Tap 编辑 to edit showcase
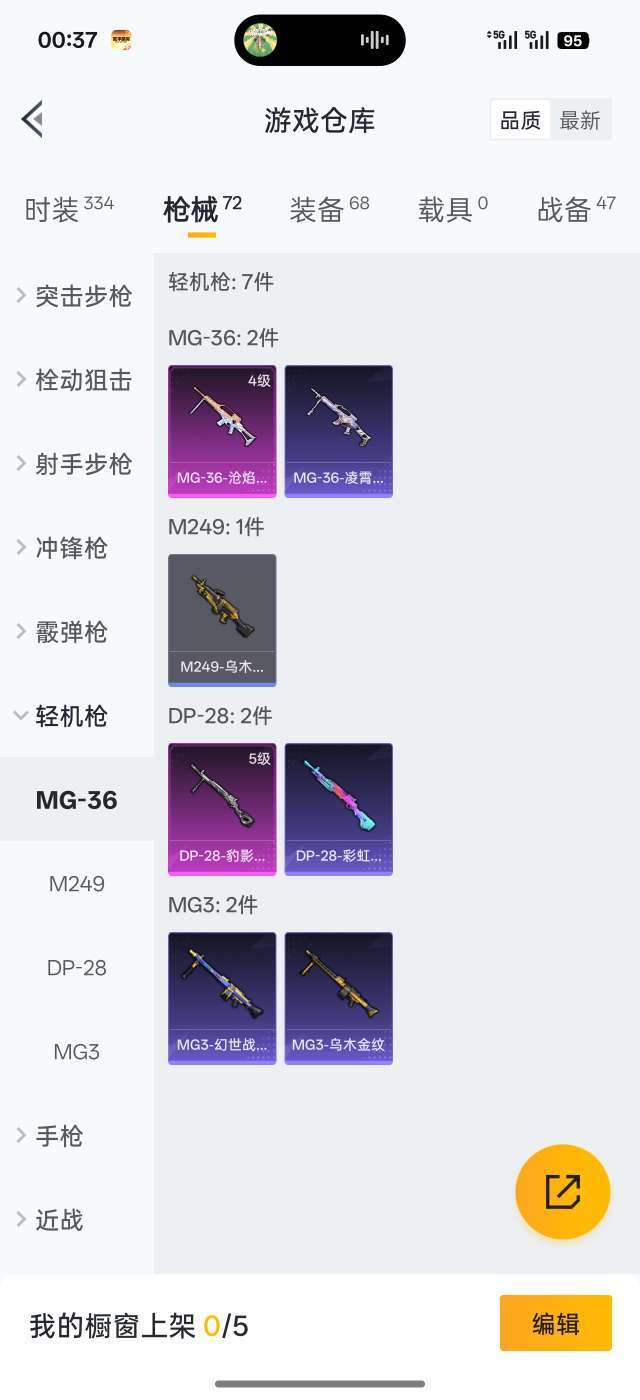This screenshot has height=1400, width=640. point(555,1323)
